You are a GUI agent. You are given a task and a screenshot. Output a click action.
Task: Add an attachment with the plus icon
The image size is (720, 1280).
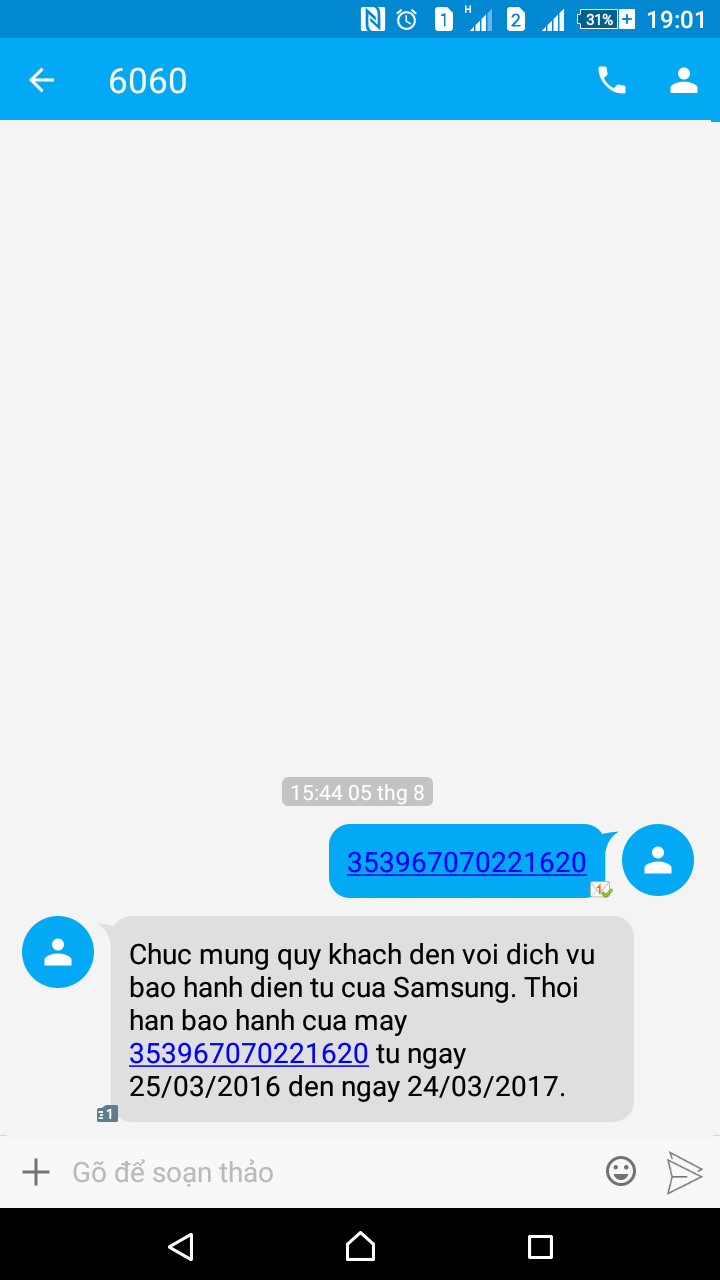[x=36, y=1172]
